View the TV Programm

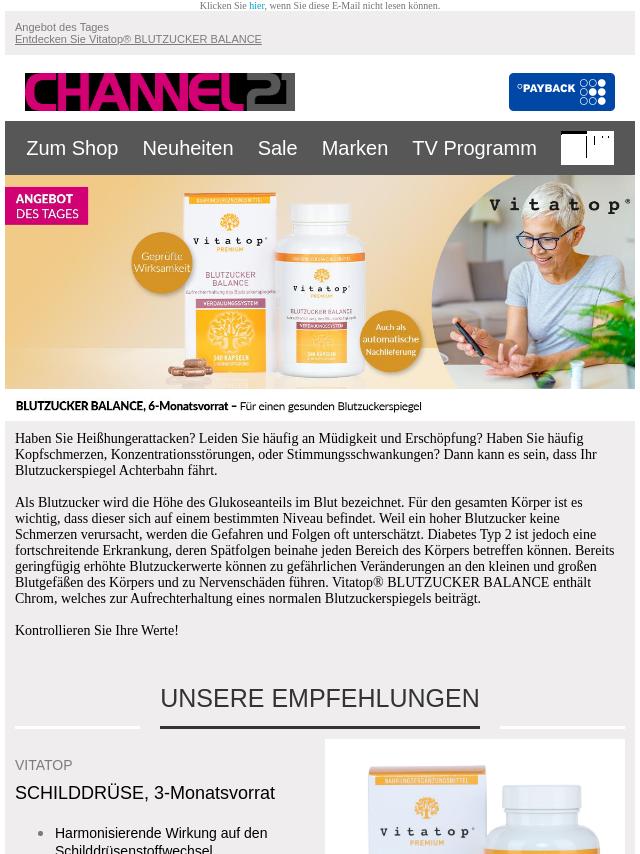click(x=474, y=148)
